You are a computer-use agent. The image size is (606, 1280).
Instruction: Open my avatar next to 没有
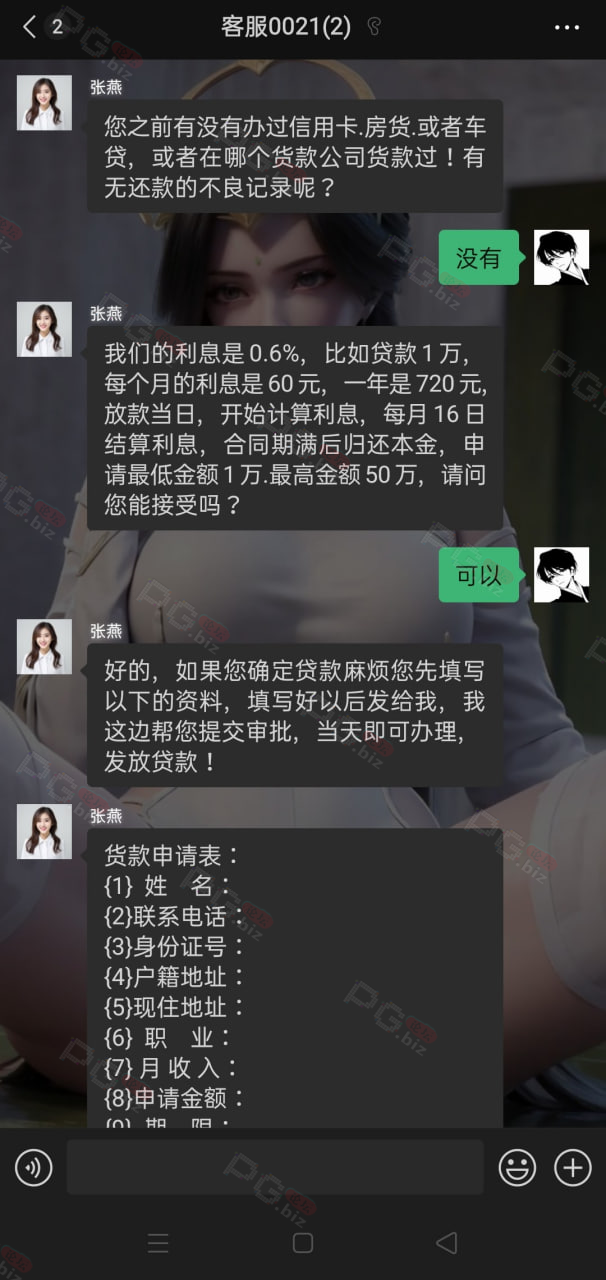(x=561, y=257)
